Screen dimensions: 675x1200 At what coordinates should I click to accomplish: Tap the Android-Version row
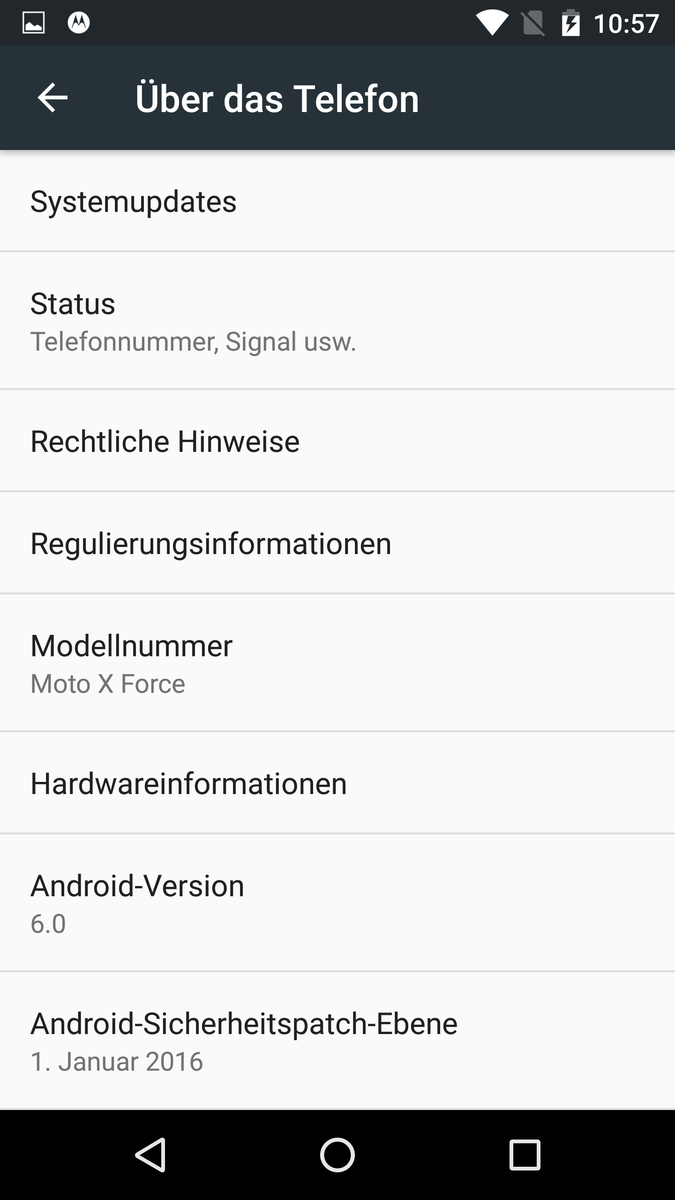click(x=337, y=903)
